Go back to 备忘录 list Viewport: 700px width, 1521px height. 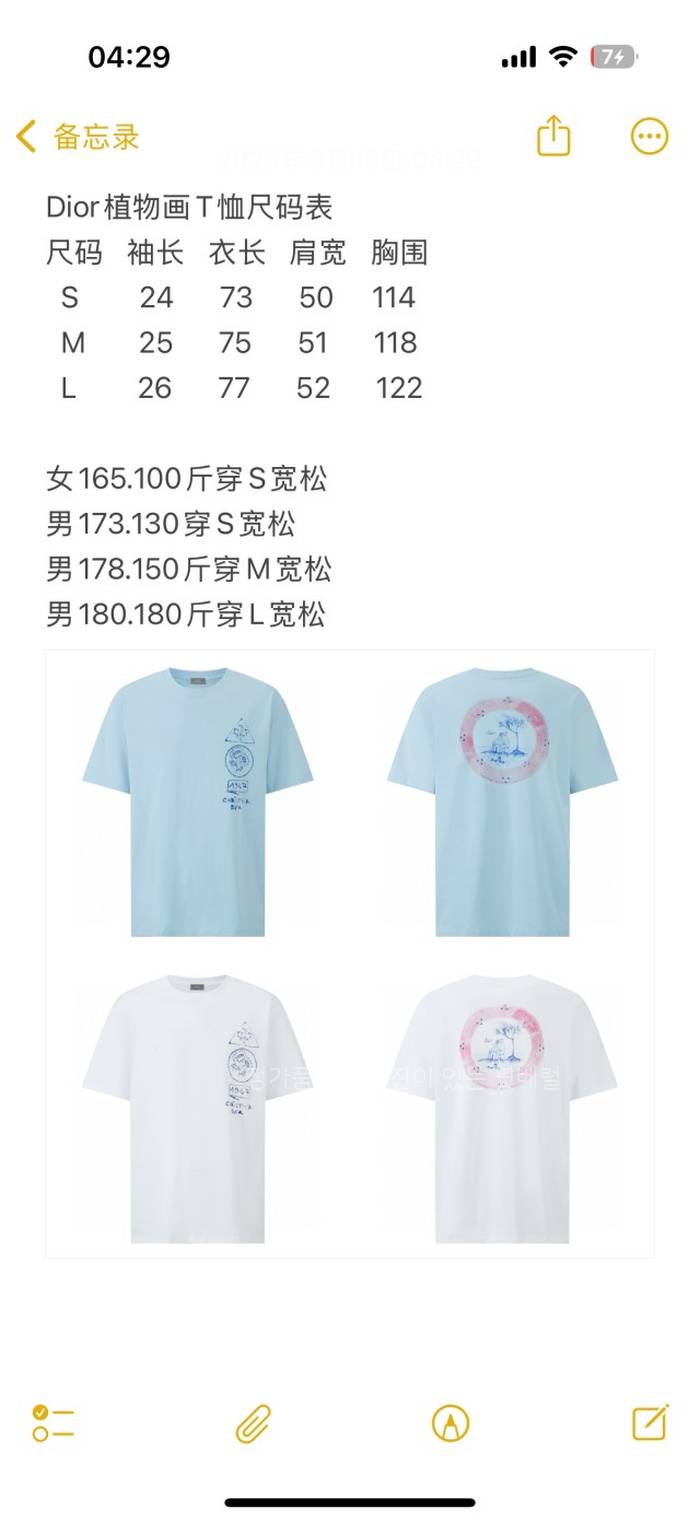tap(78, 137)
